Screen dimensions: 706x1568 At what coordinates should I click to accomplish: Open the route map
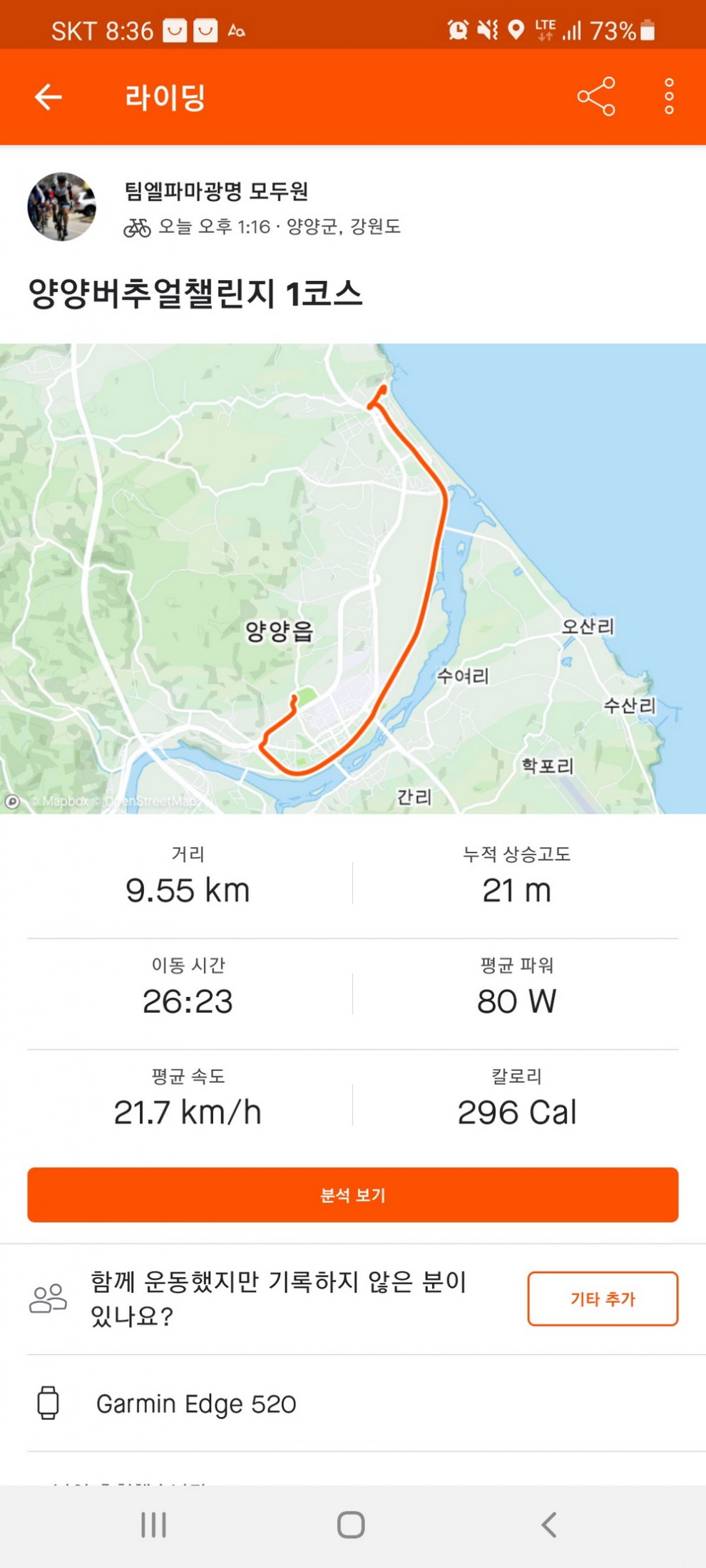point(353,579)
